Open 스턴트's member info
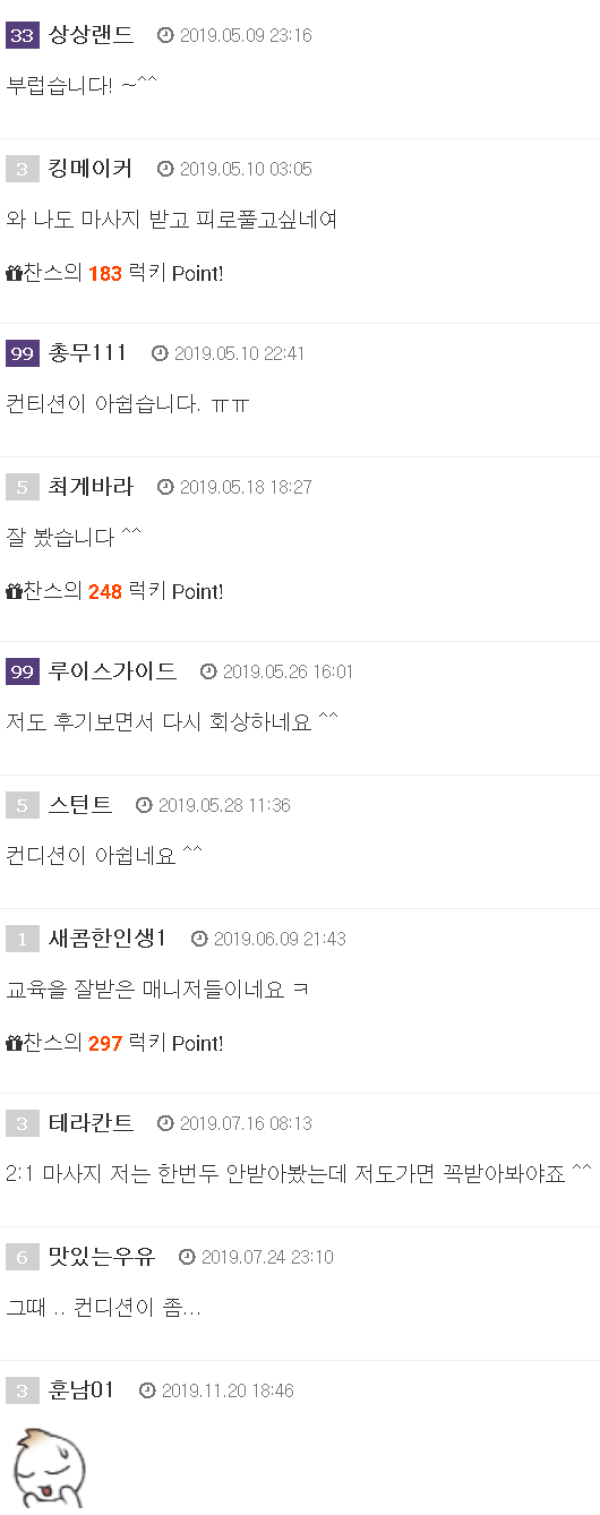This screenshot has width=600, height=1515. [x=81, y=805]
